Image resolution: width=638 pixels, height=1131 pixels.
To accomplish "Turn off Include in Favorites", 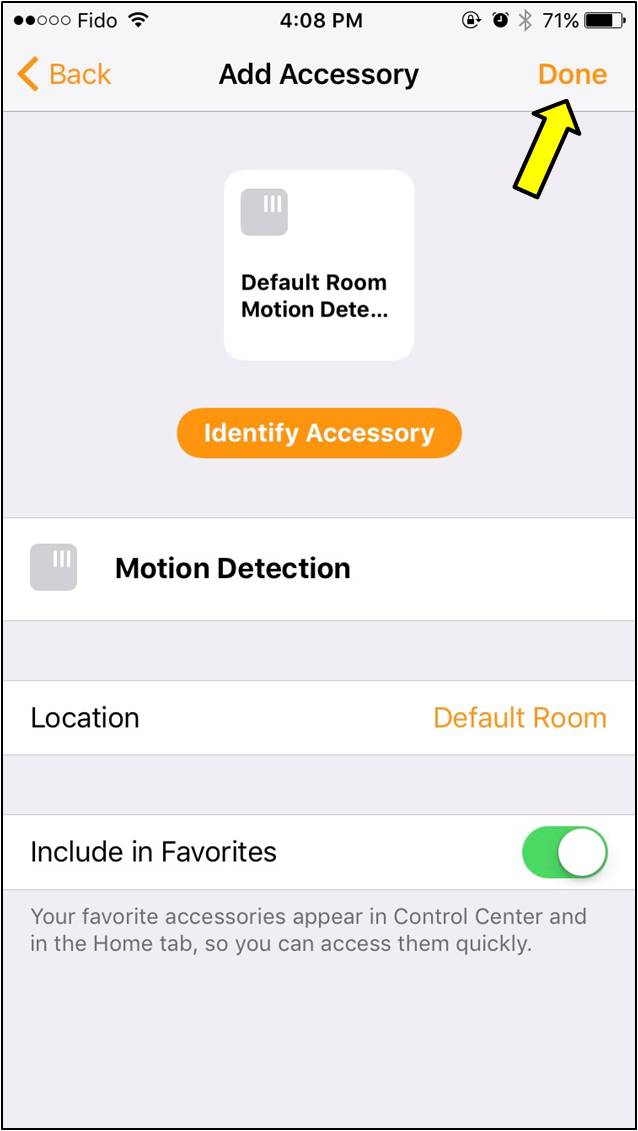I will point(564,852).
